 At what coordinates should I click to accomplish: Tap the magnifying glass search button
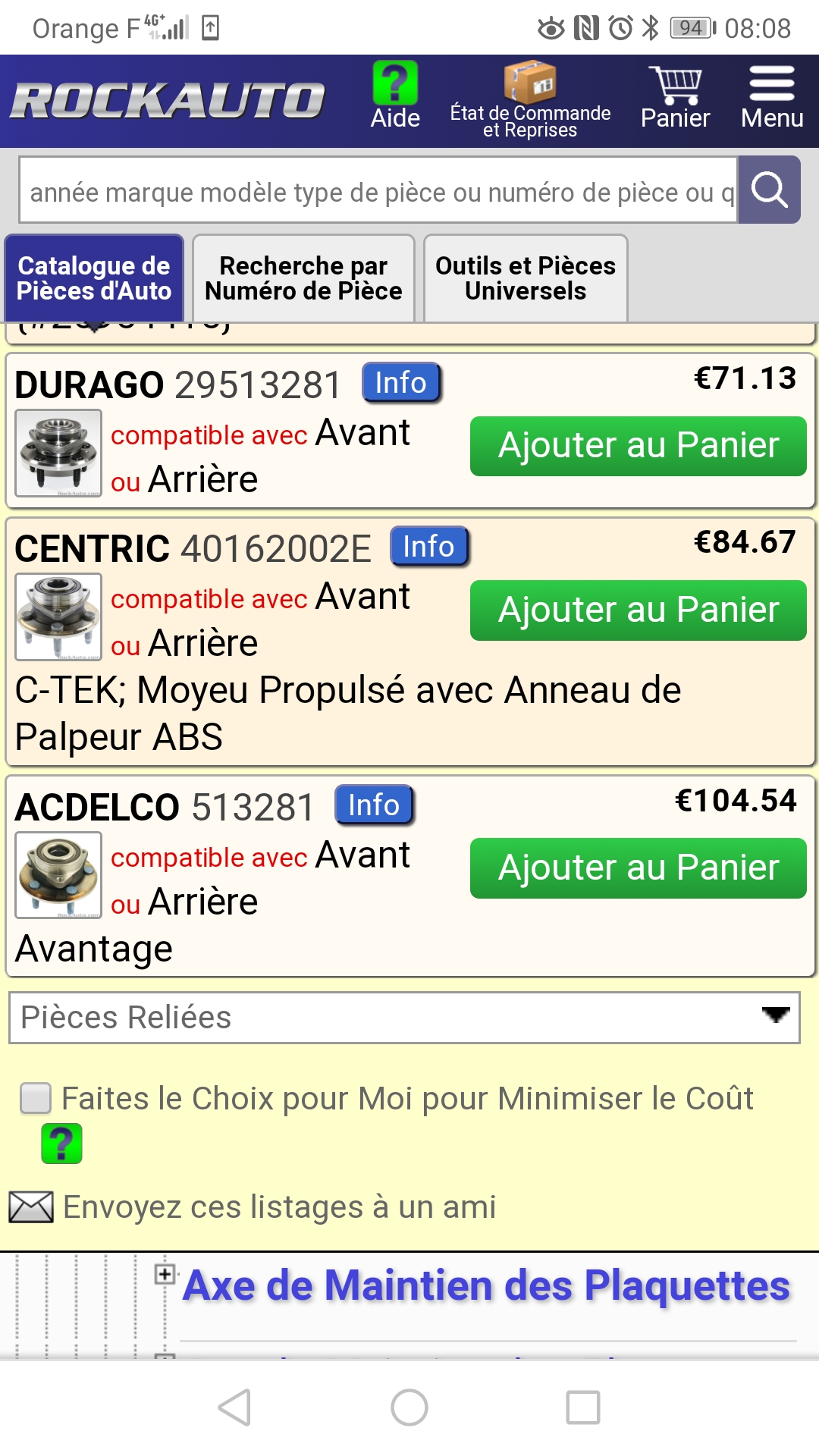[769, 190]
